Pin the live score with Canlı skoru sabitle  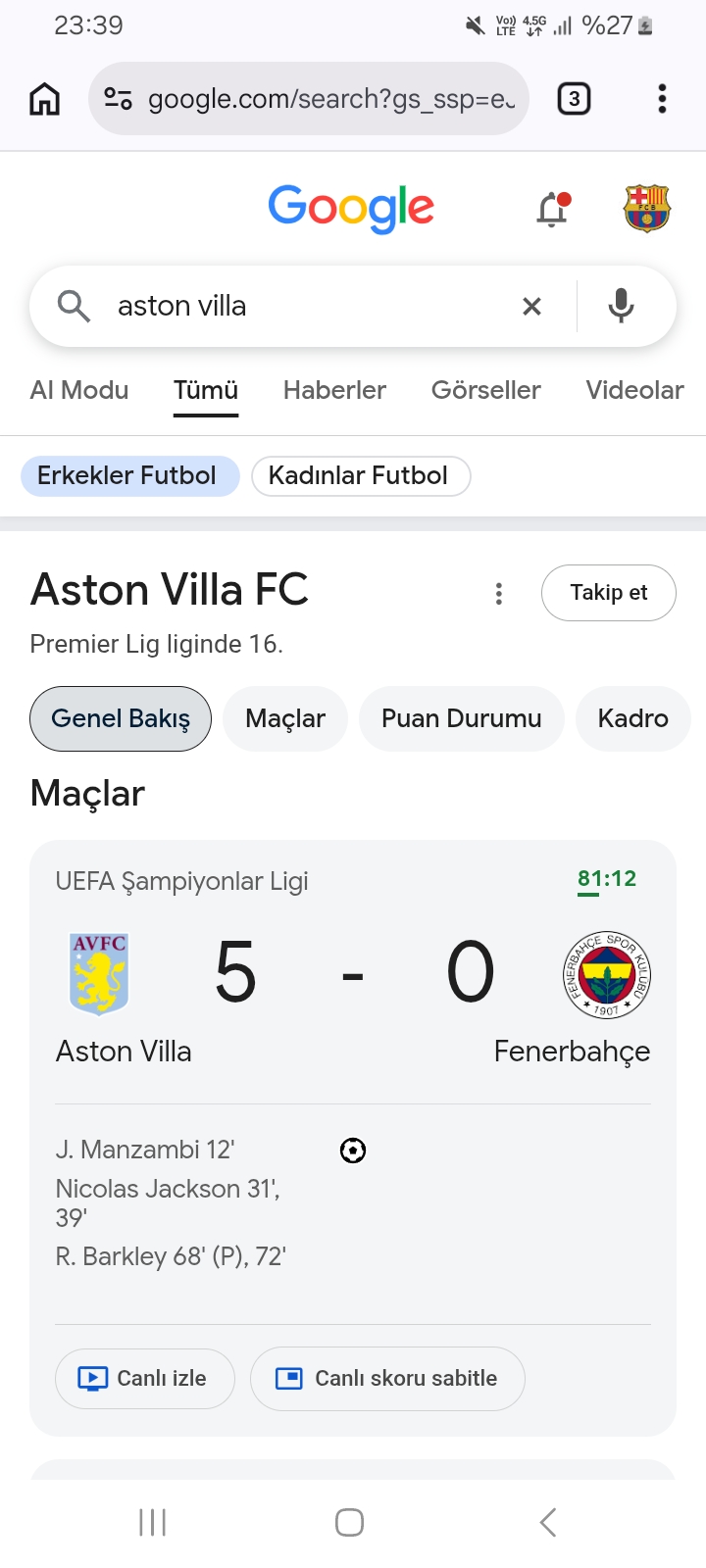[x=387, y=1379]
